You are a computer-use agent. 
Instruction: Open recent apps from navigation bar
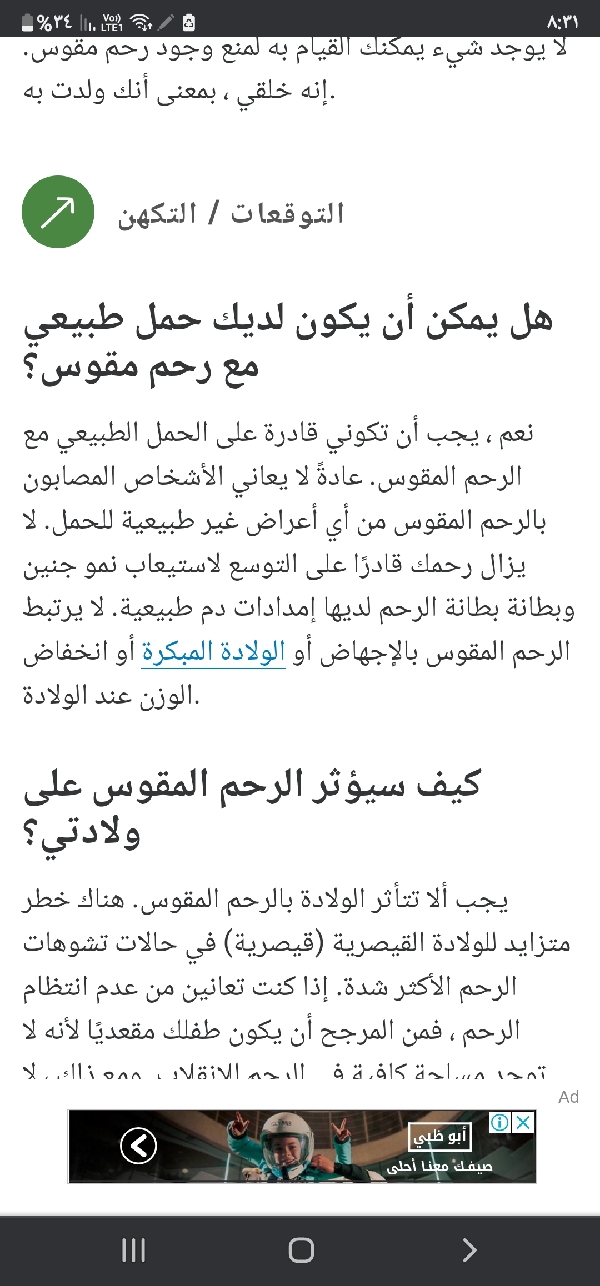[x=133, y=1249]
